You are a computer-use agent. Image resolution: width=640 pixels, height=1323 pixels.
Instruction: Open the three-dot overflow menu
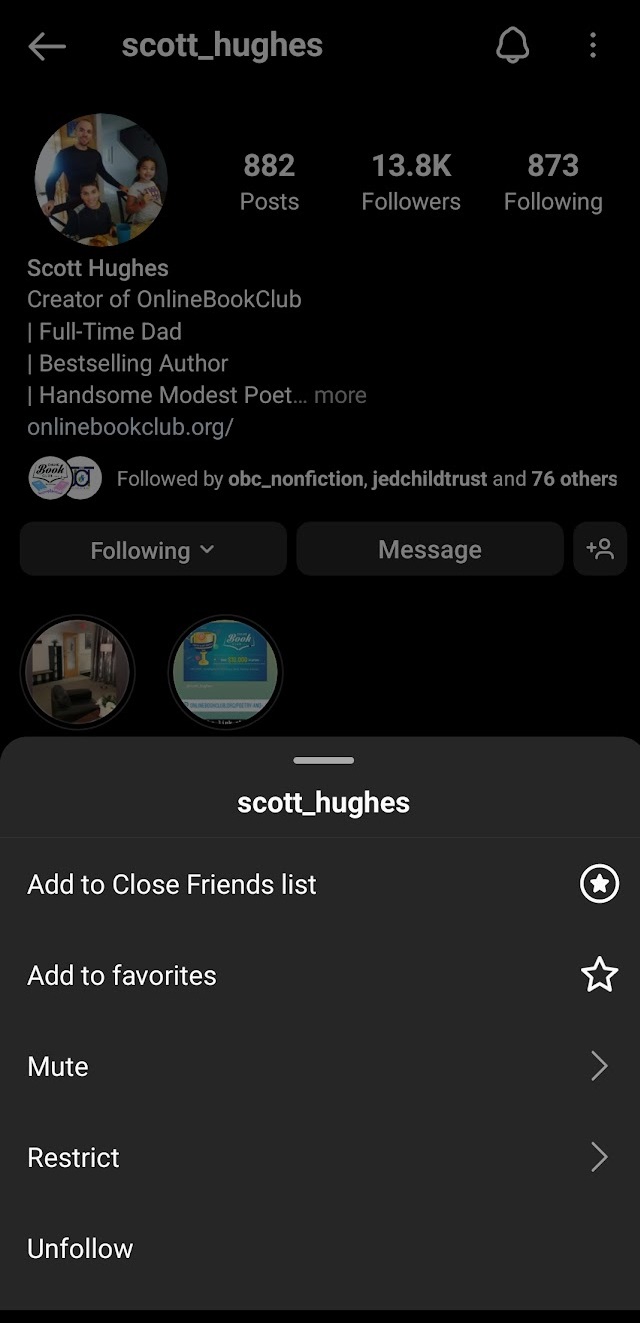(593, 45)
